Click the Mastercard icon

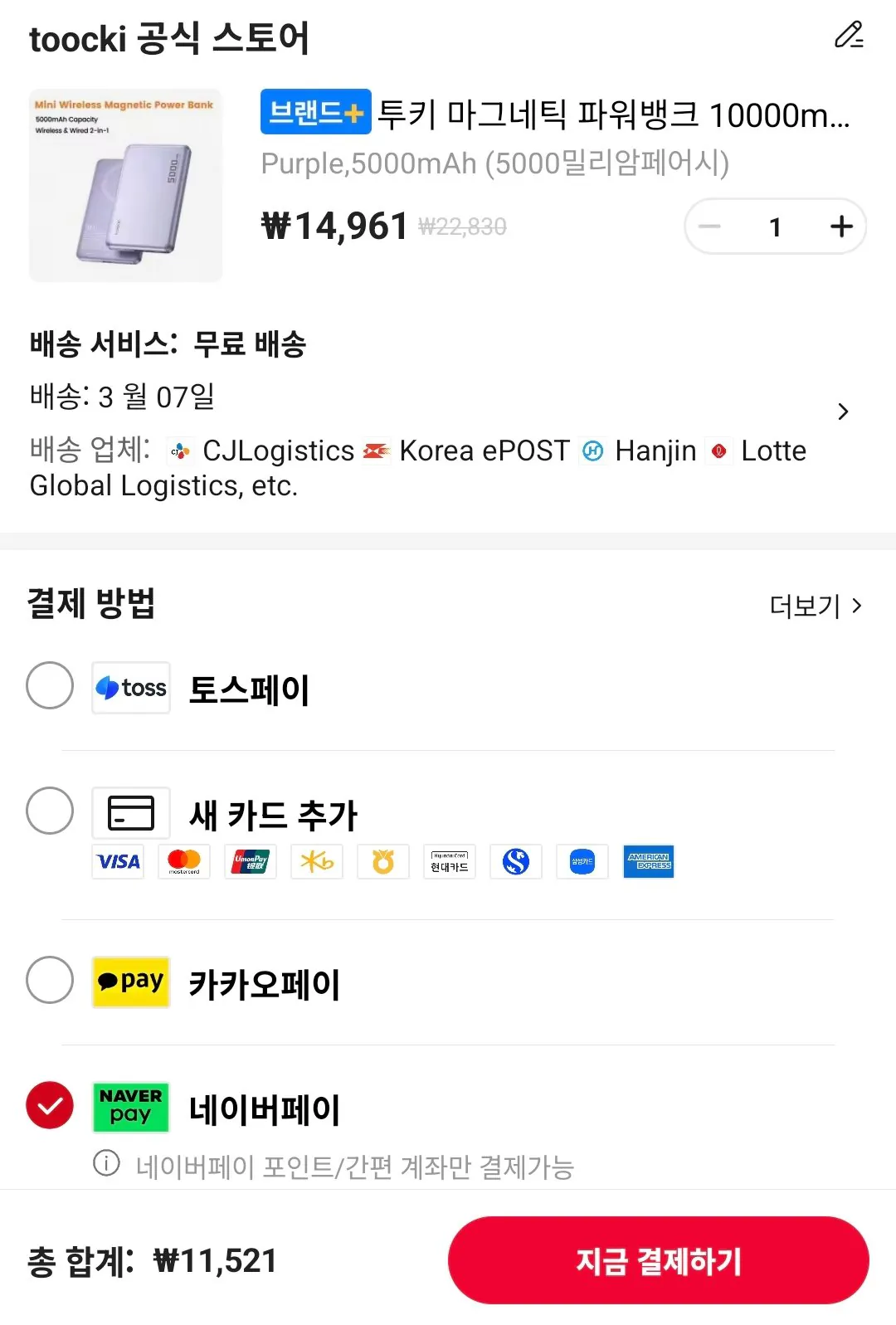coord(183,861)
